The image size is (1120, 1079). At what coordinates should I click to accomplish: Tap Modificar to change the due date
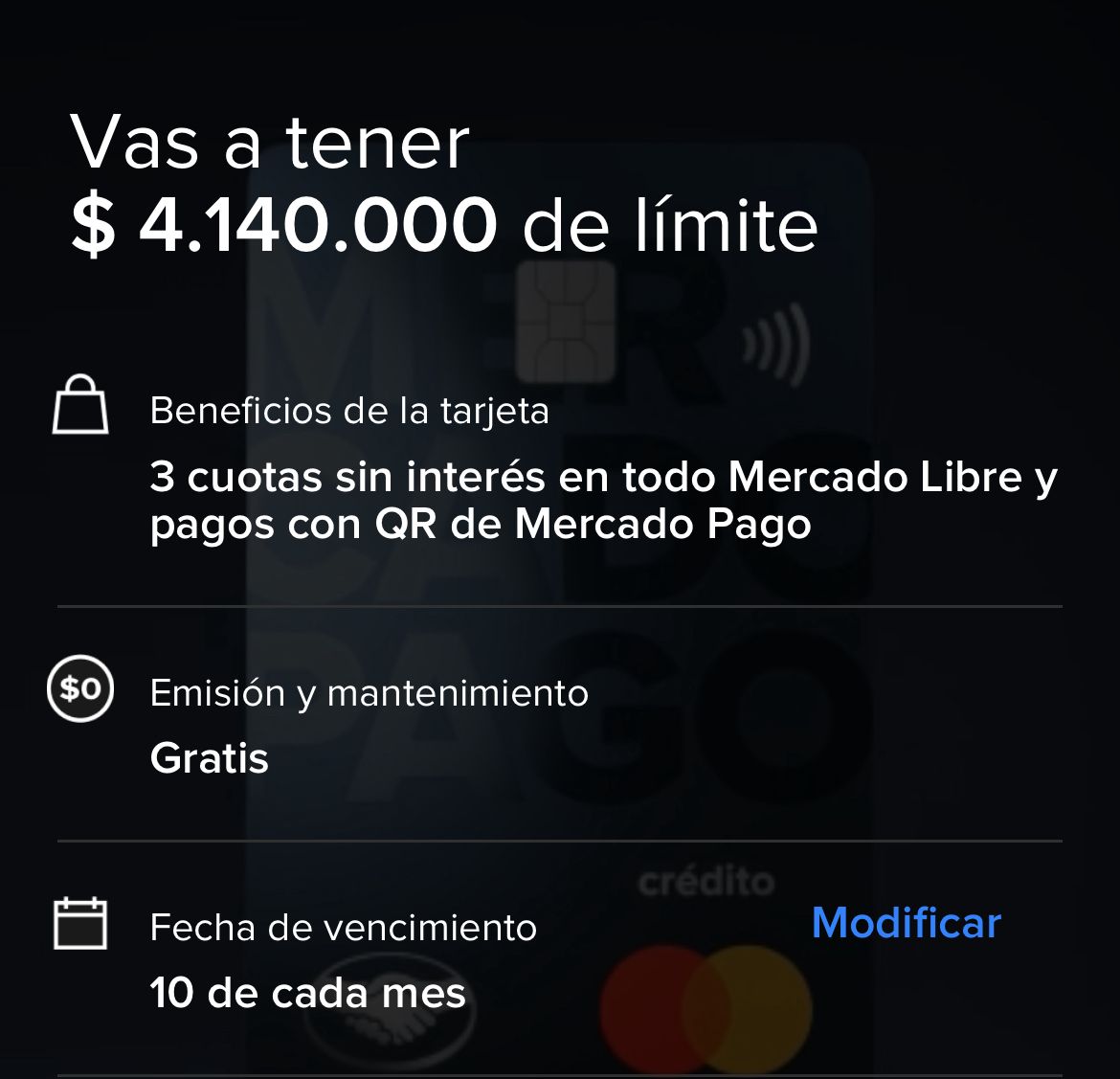pos(906,923)
